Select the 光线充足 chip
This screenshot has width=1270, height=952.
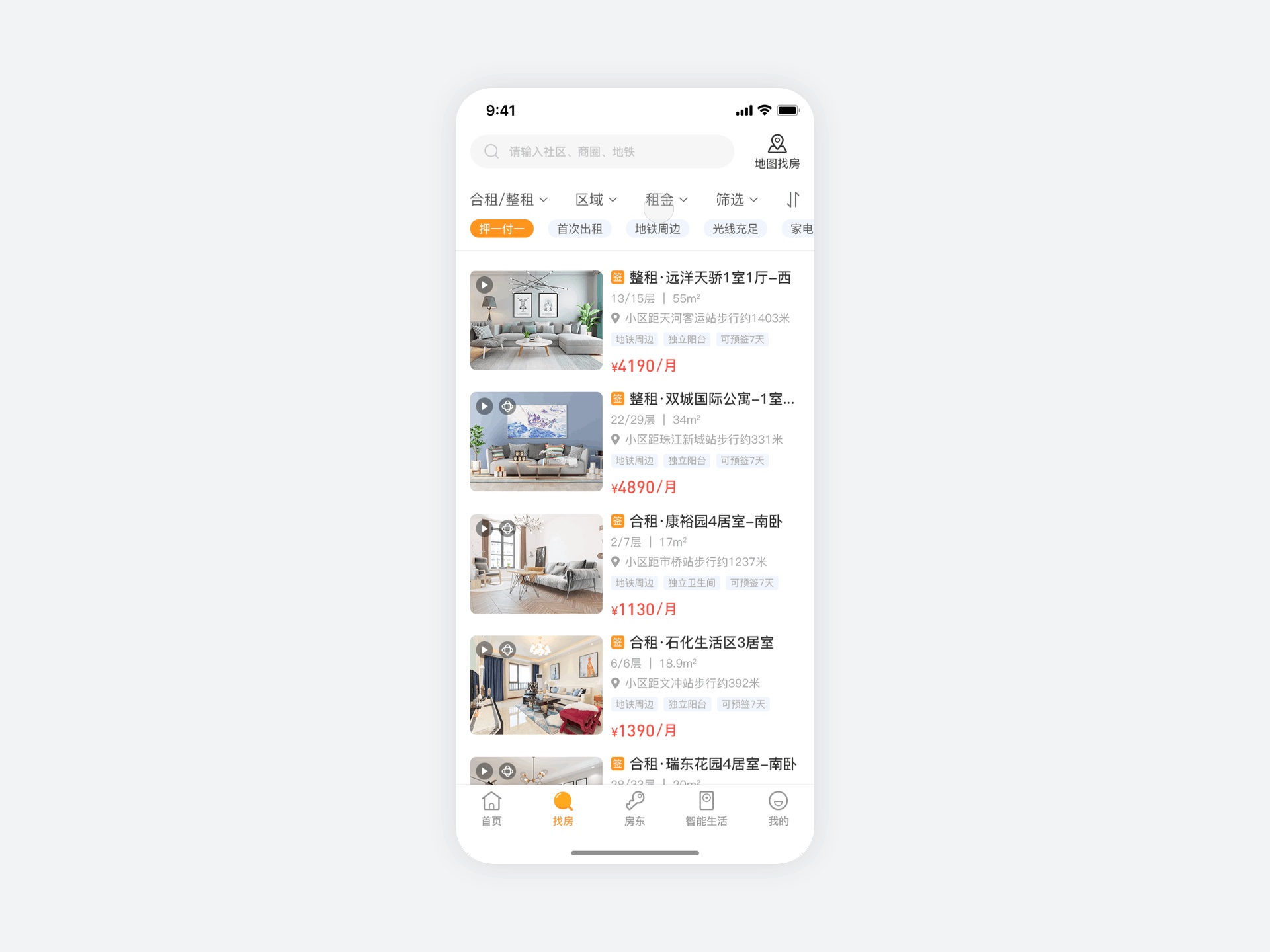pyautogui.click(x=736, y=229)
